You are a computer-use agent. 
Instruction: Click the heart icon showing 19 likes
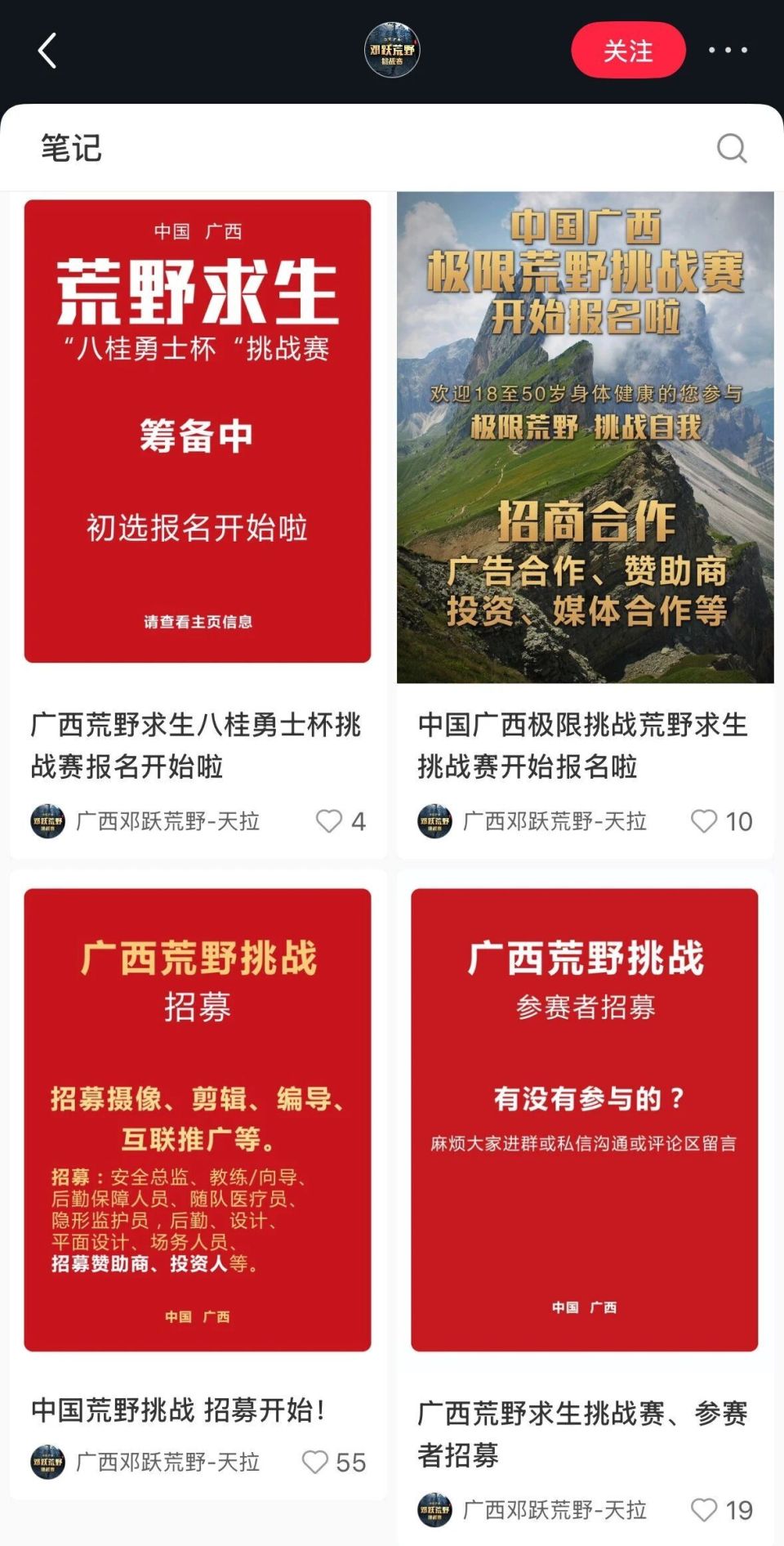704,1510
